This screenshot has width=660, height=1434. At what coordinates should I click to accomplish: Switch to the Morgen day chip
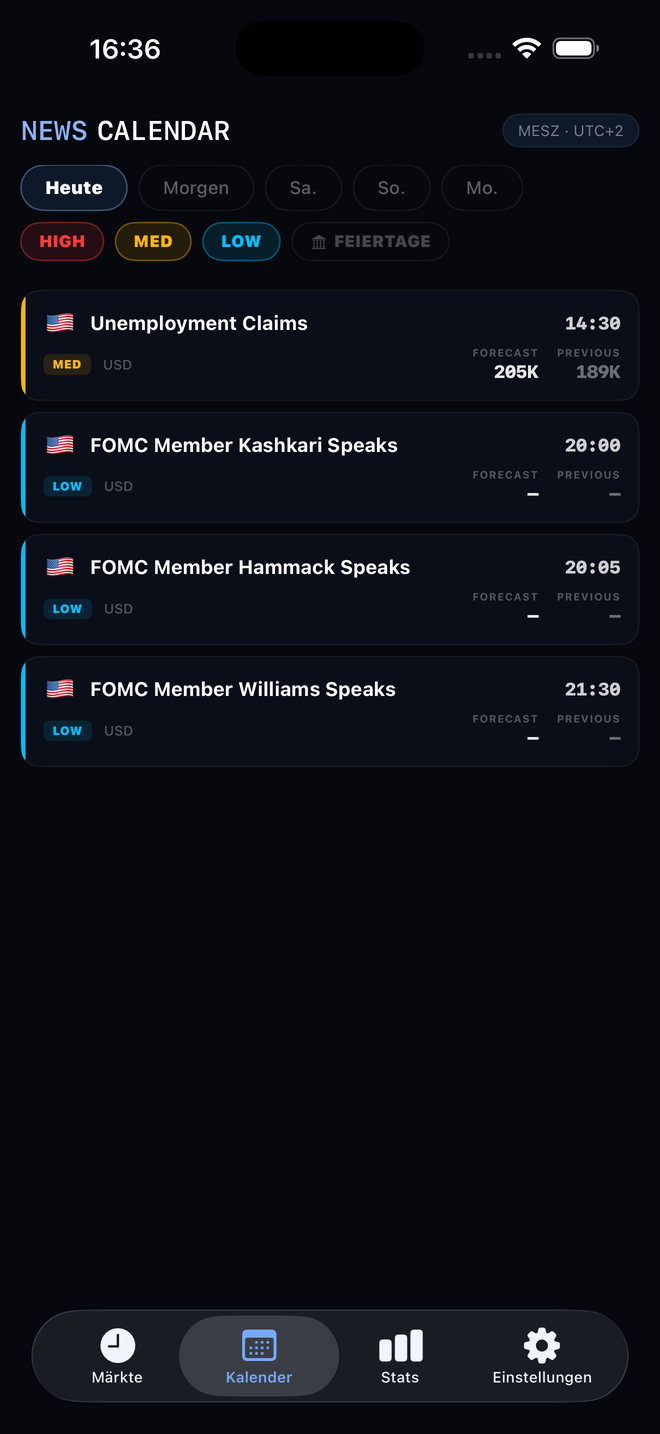coord(196,188)
